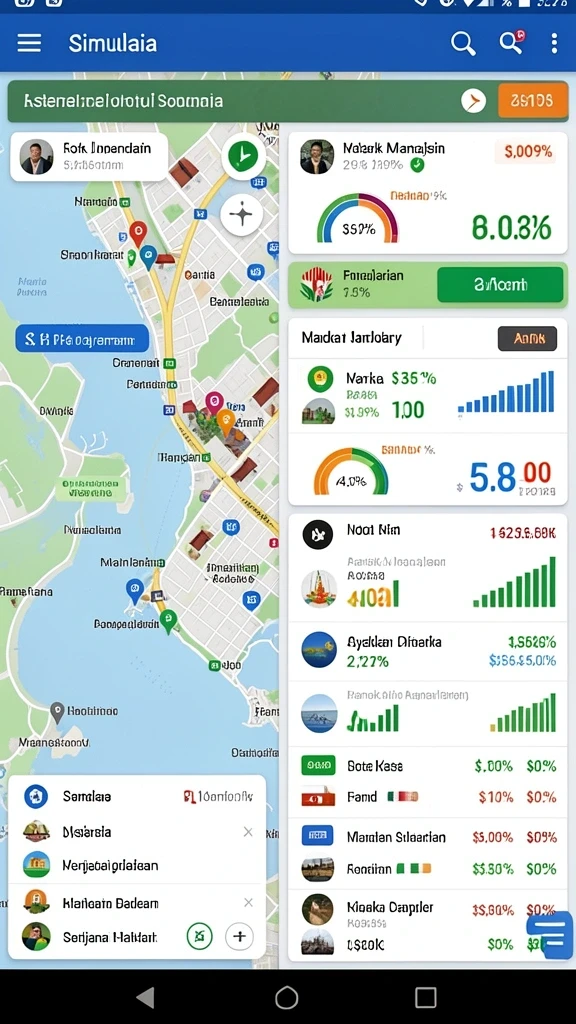Open the three-dot overflow menu
Screen dimensions: 576x1024
coord(554,43)
